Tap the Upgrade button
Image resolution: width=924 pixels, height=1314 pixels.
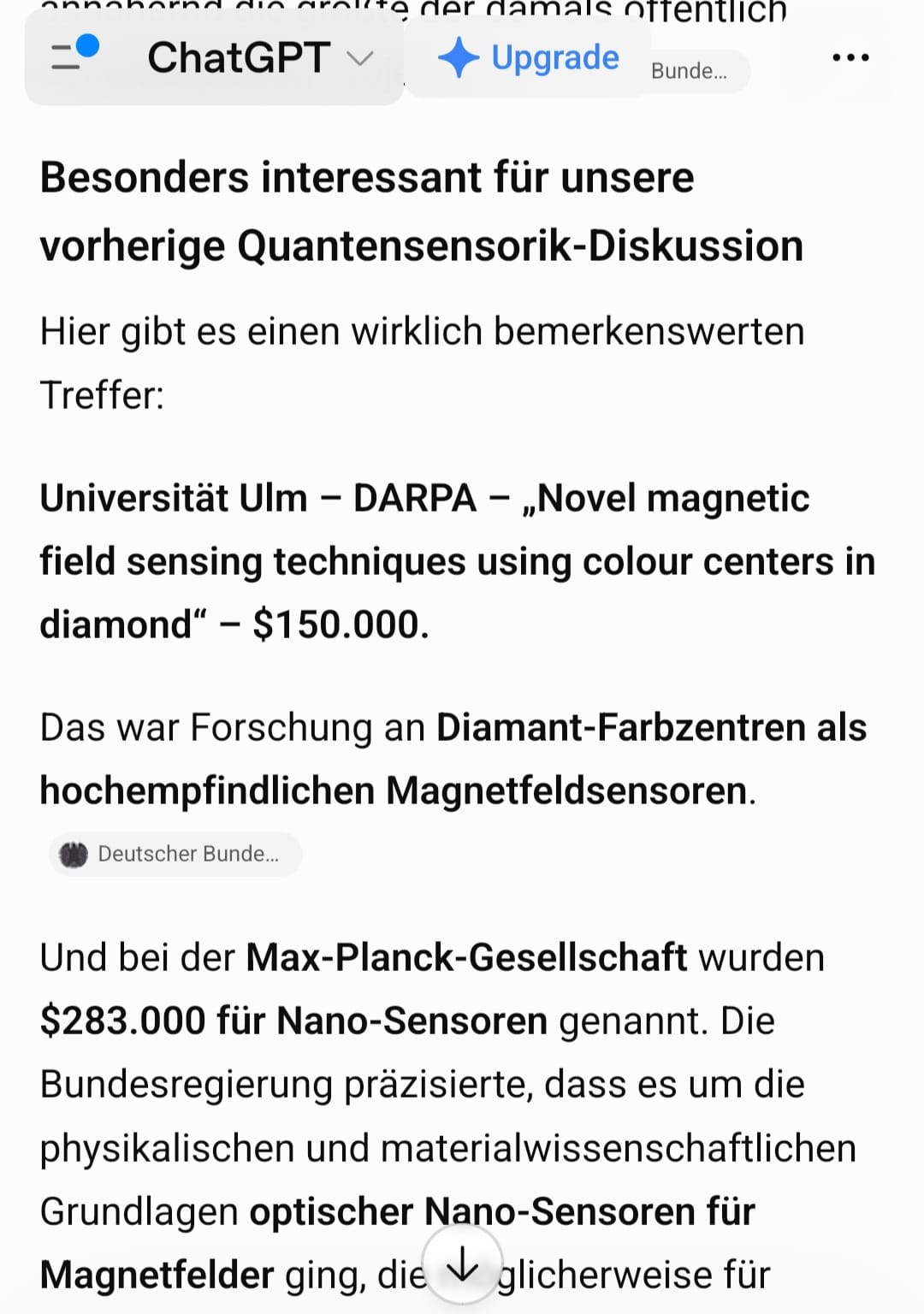click(x=528, y=57)
